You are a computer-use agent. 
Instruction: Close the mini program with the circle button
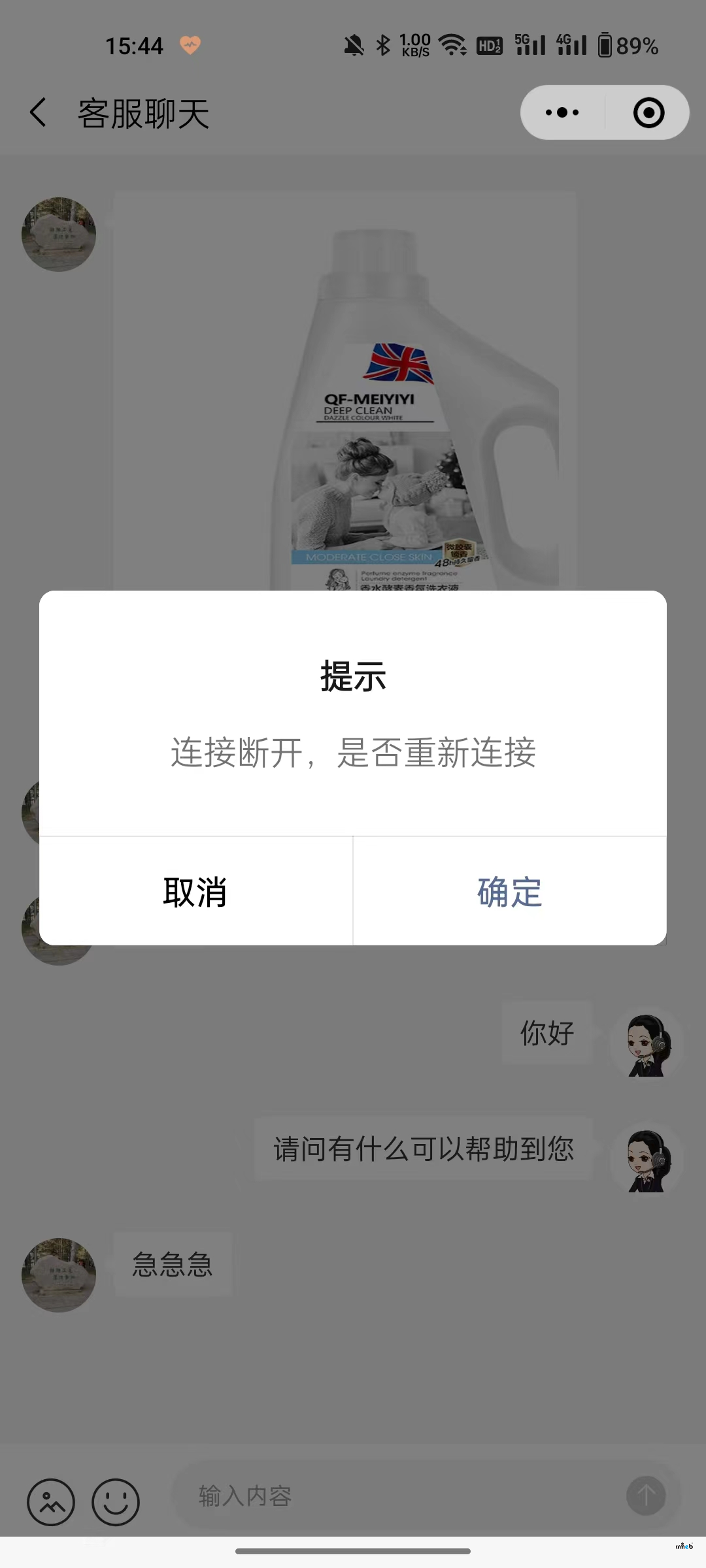point(648,112)
